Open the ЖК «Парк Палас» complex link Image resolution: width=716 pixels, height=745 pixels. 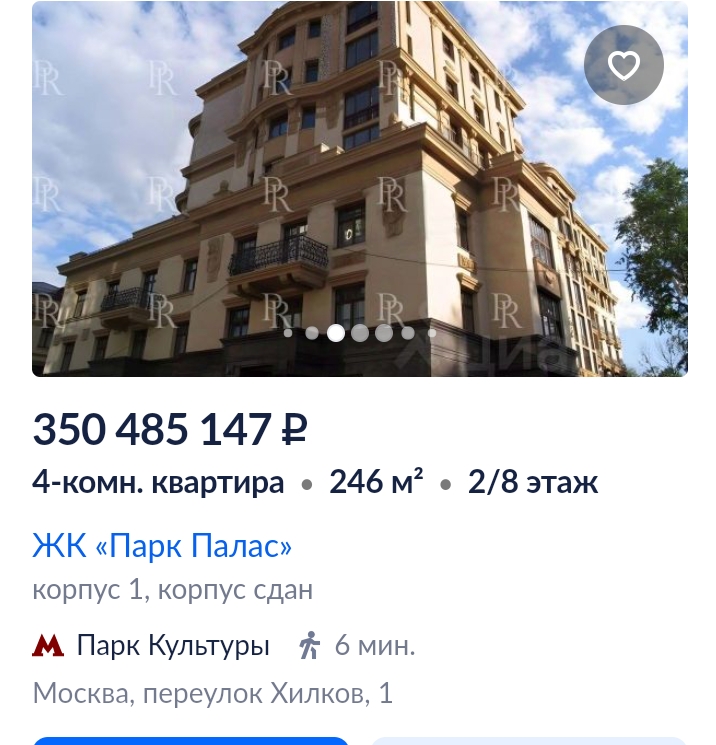(162, 546)
